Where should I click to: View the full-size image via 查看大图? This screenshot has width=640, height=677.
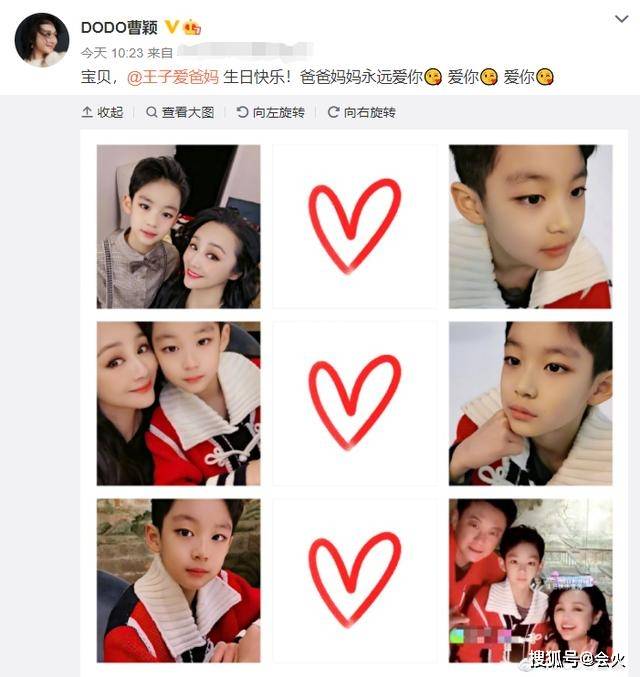[x=180, y=113]
